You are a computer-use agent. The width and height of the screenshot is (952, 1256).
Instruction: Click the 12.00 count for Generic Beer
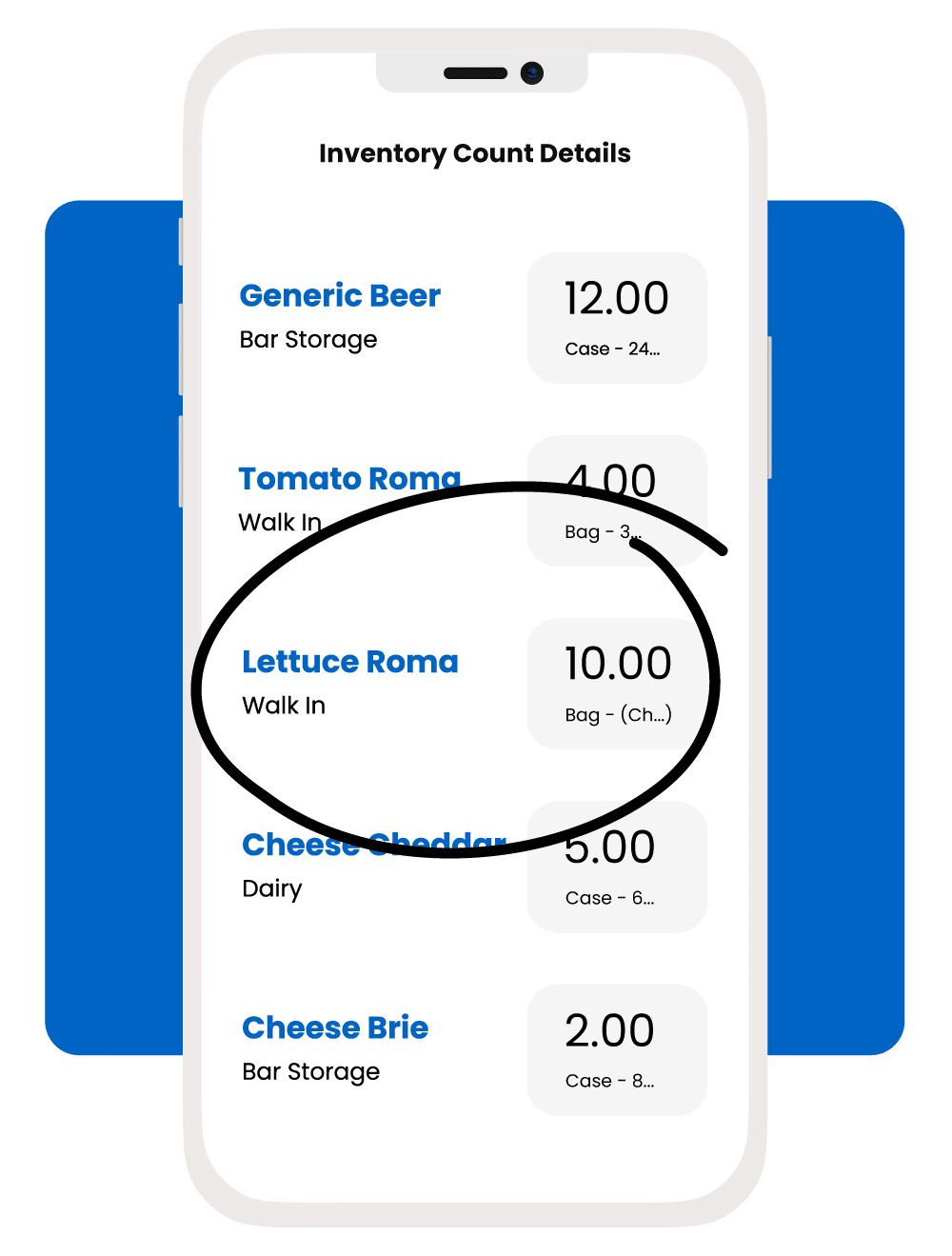pos(615,298)
